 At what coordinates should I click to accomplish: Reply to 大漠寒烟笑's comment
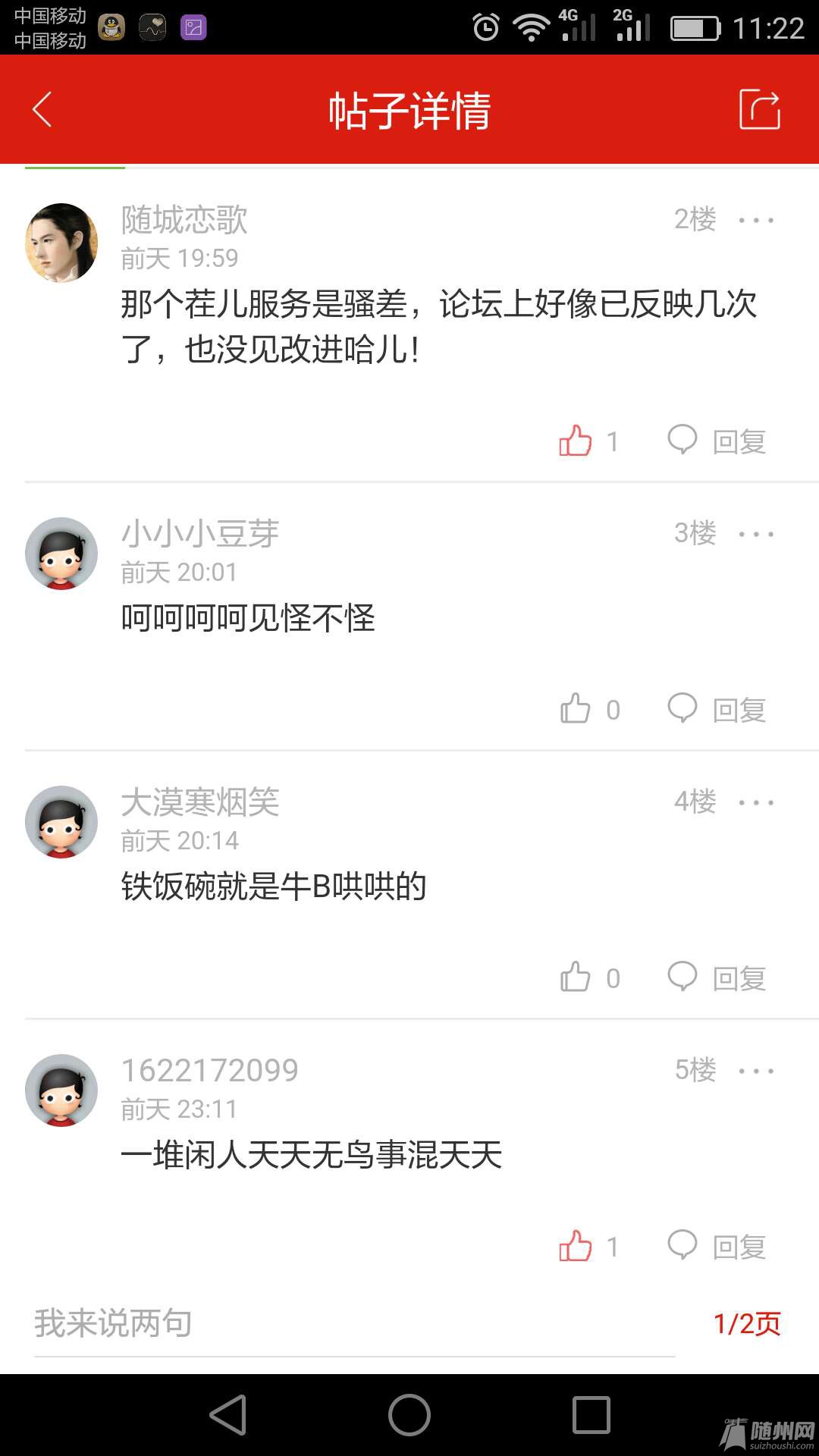coord(717,977)
